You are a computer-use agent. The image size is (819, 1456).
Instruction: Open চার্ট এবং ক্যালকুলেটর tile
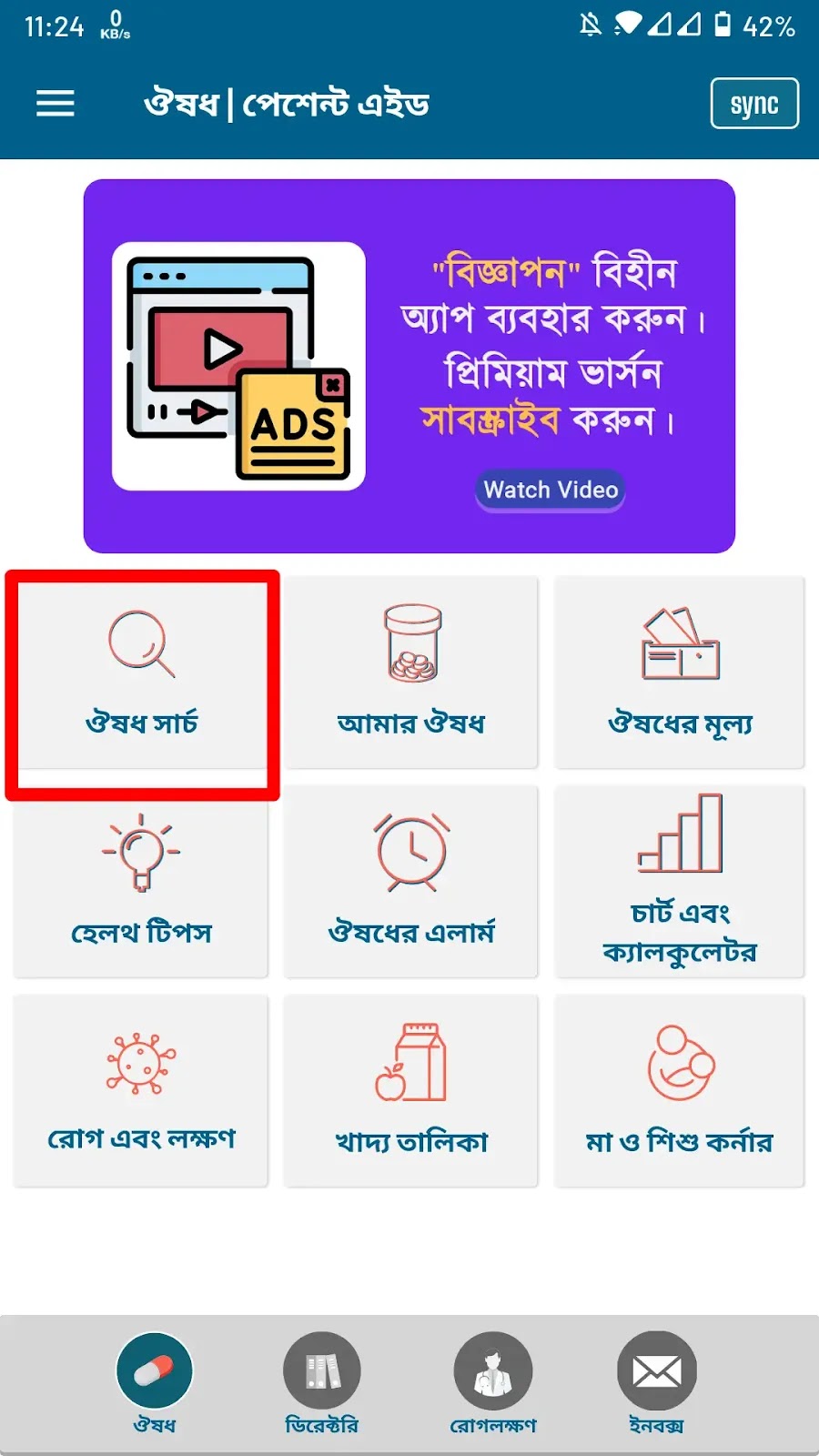tap(680, 883)
